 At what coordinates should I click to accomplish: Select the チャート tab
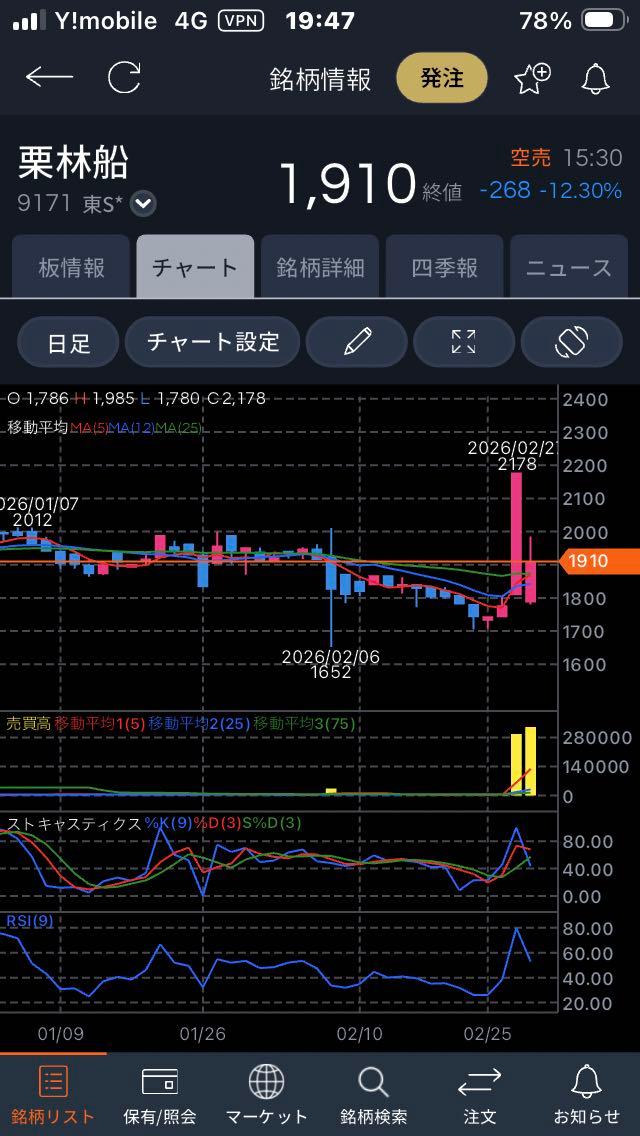click(x=195, y=267)
